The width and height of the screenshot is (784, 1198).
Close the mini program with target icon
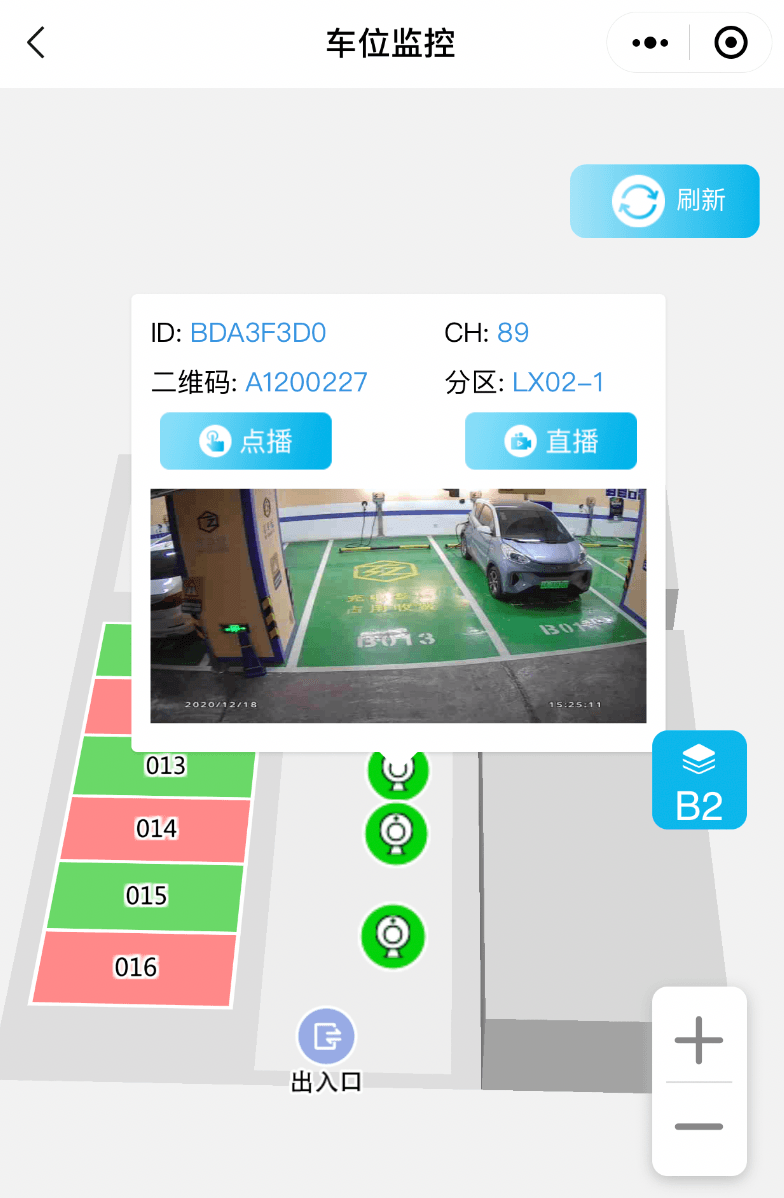click(x=731, y=43)
